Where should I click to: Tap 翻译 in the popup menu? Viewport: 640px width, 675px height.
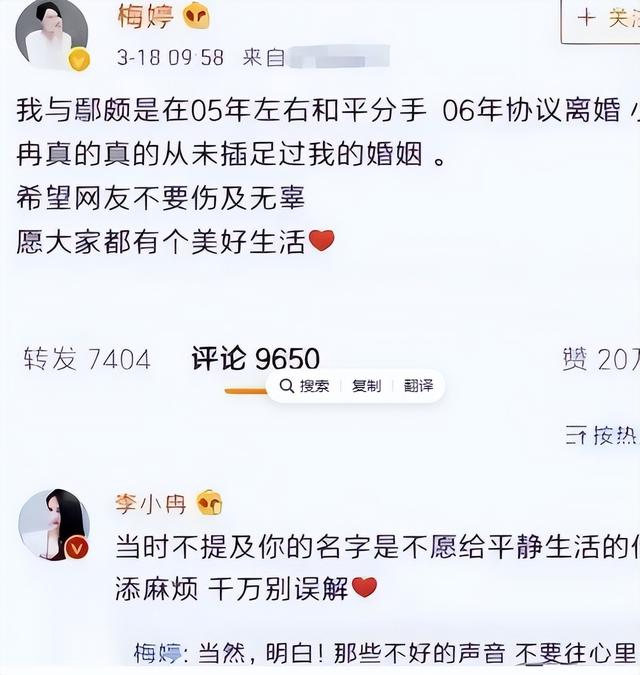(418, 386)
